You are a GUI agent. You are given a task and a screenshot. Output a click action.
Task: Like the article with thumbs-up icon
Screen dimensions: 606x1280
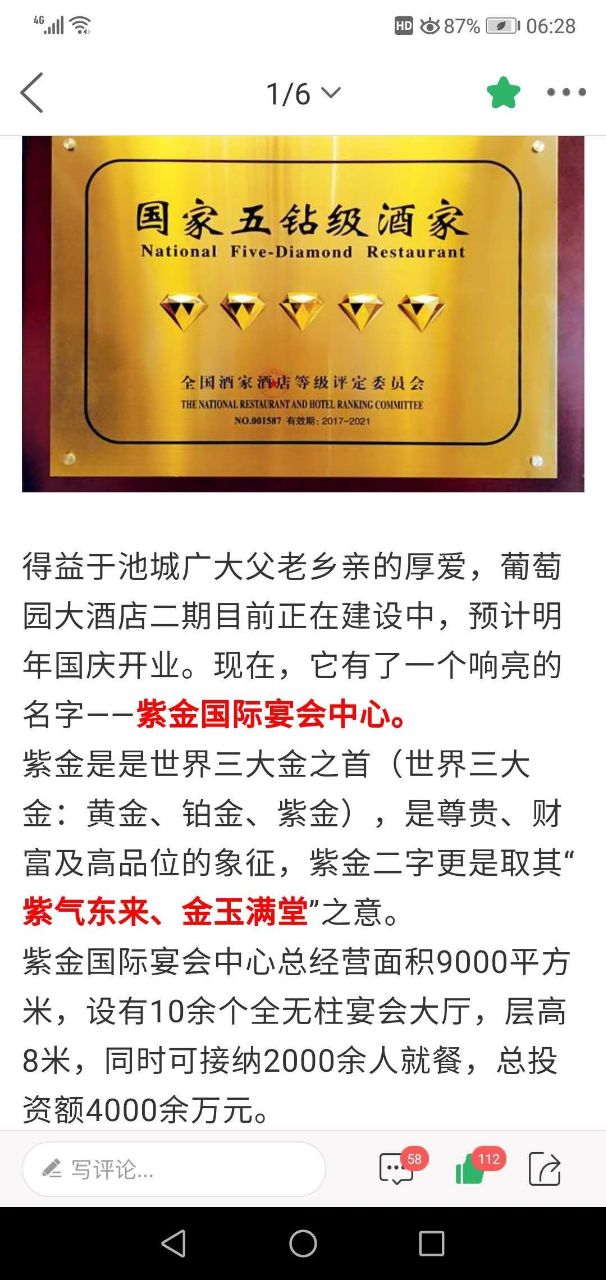[x=470, y=1169]
